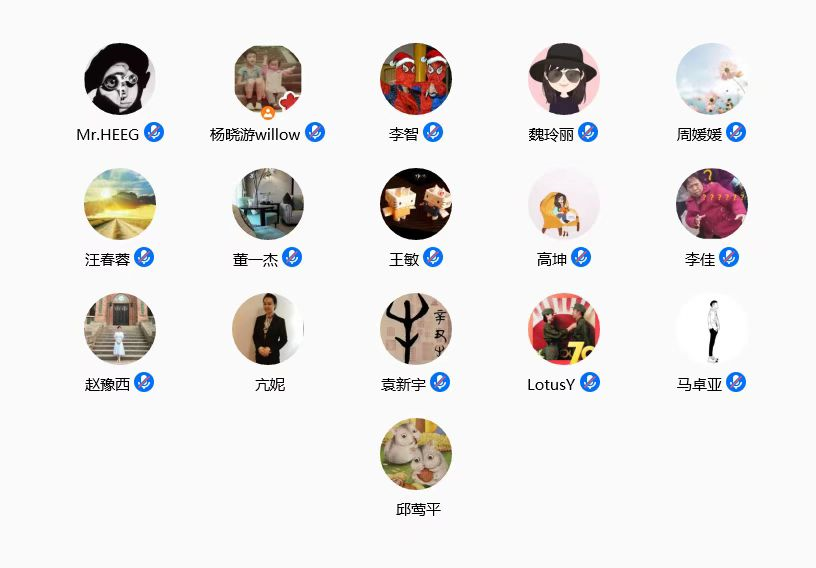
Task: Select 王敏's avatar
Action: [x=416, y=204]
